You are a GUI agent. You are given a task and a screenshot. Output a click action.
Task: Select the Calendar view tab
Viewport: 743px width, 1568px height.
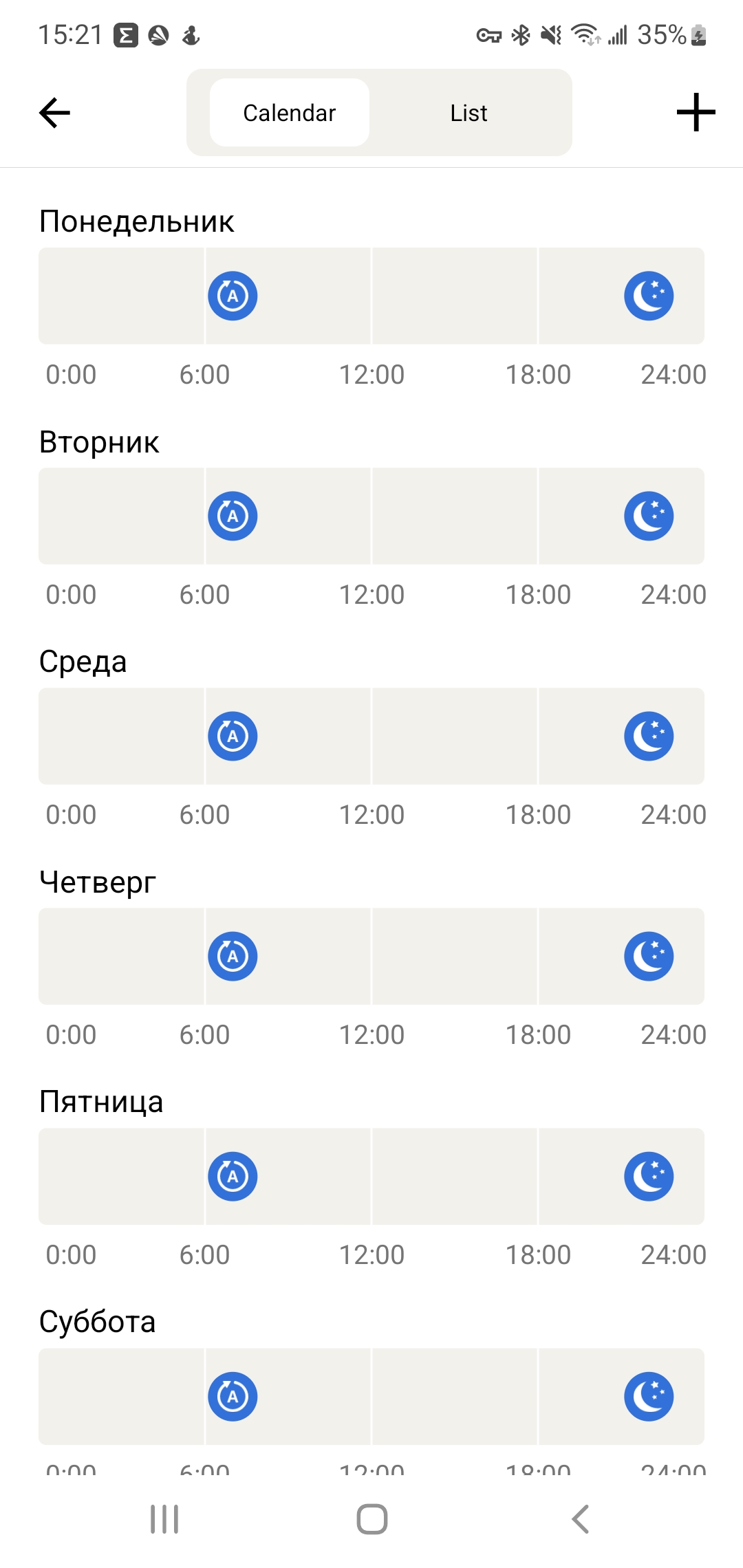tap(290, 113)
